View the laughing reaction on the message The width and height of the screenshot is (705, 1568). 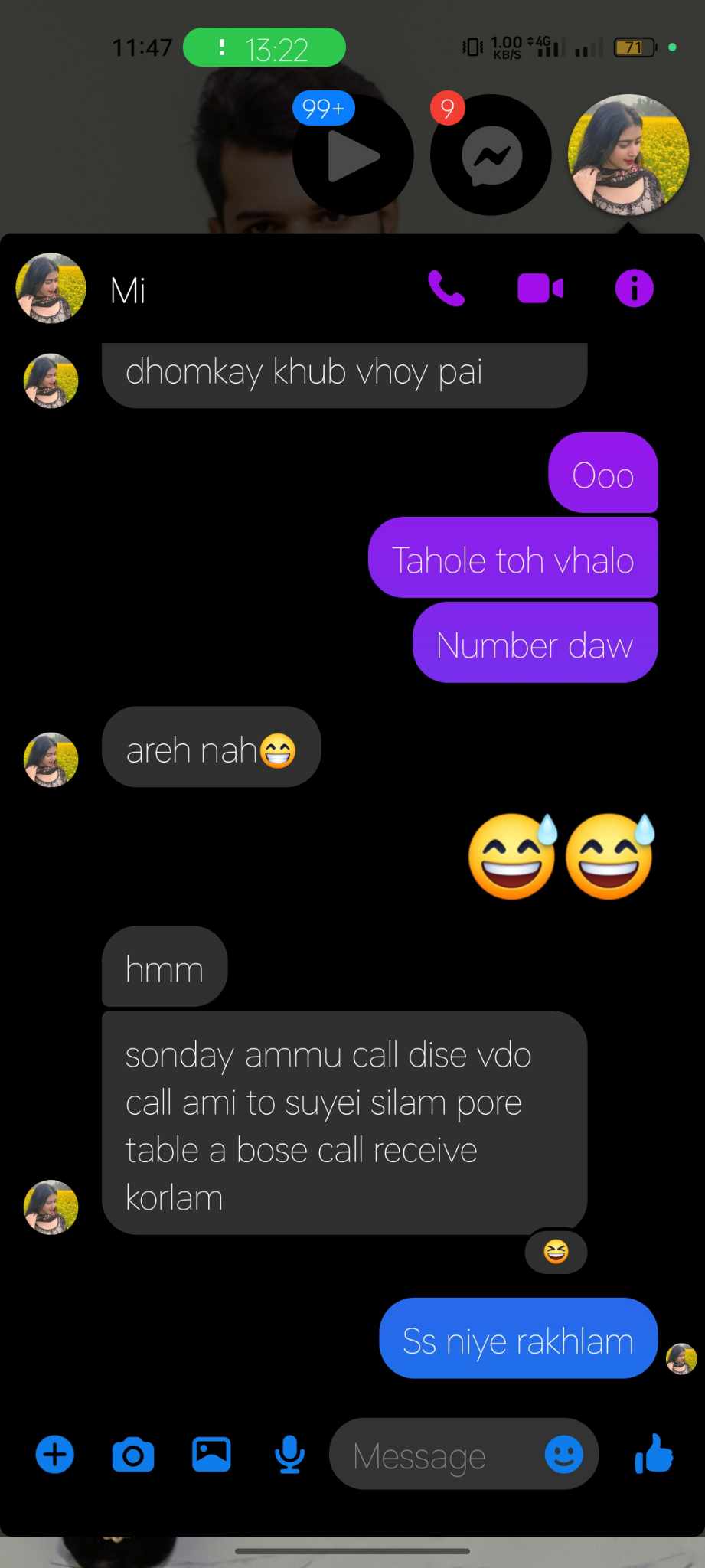pyautogui.click(x=556, y=1252)
